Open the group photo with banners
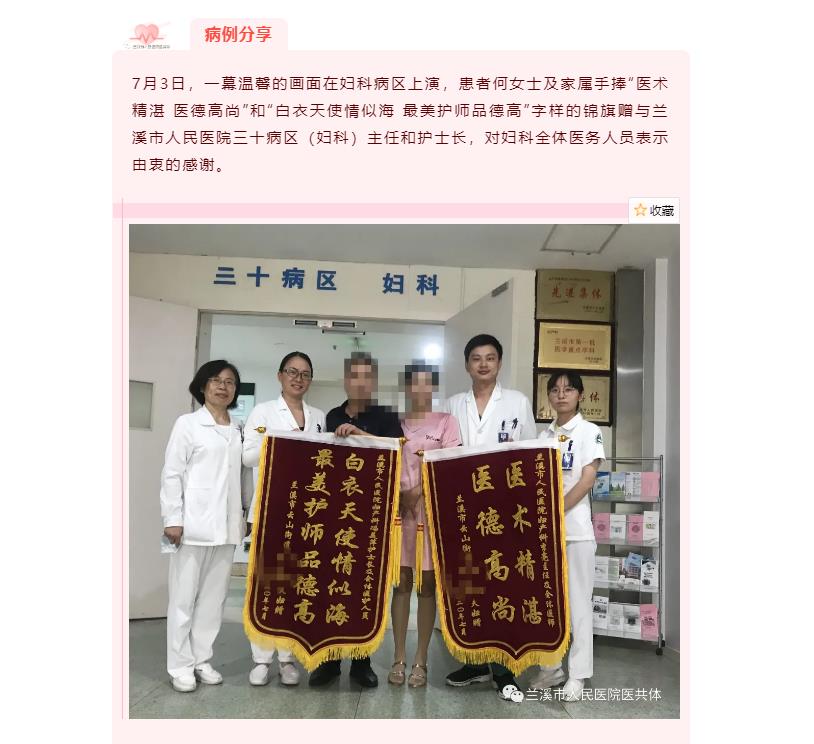Screen dimensions: 814x744 coord(404,470)
